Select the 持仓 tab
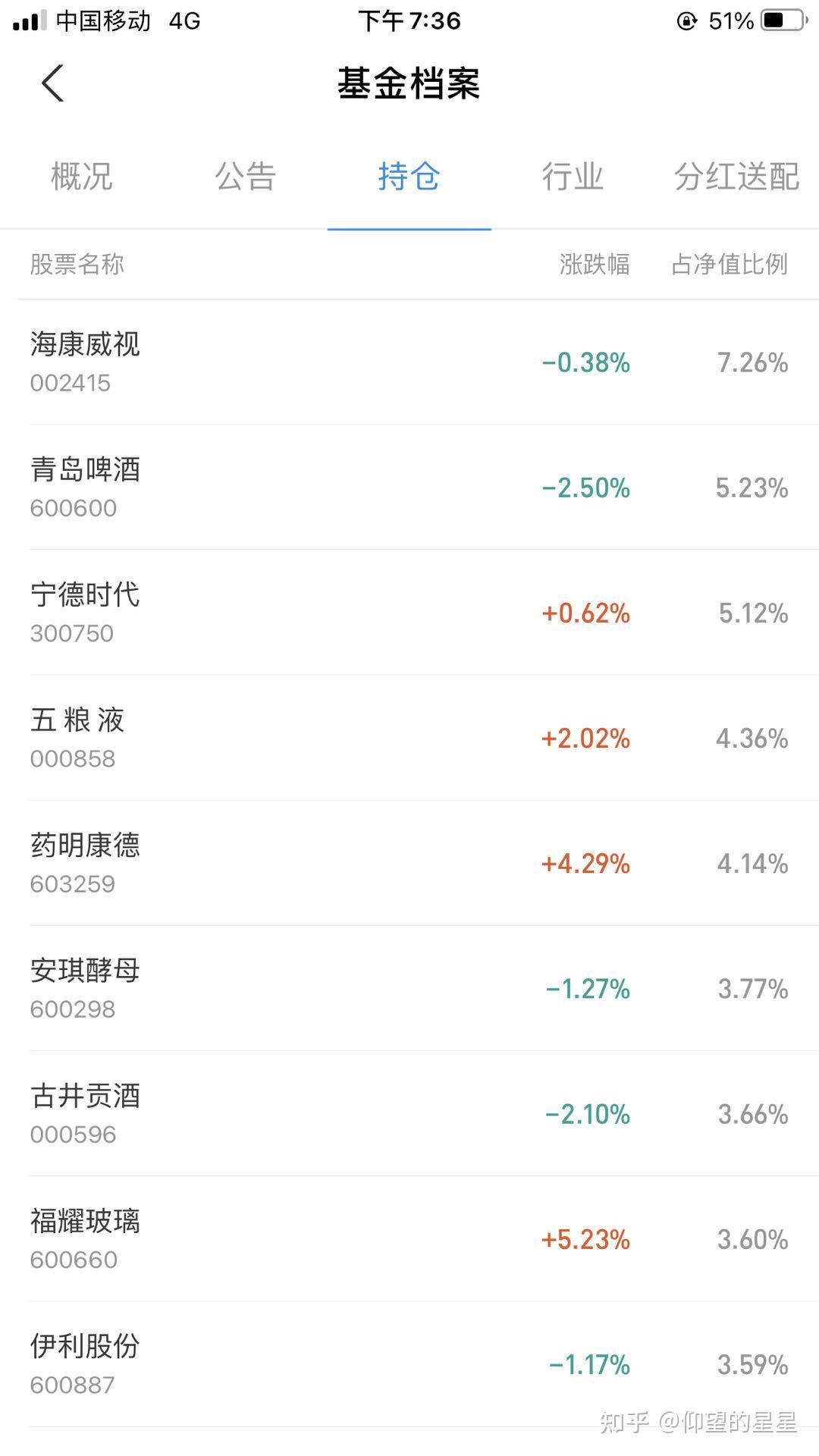The width and height of the screenshot is (819, 1456). [x=409, y=177]
